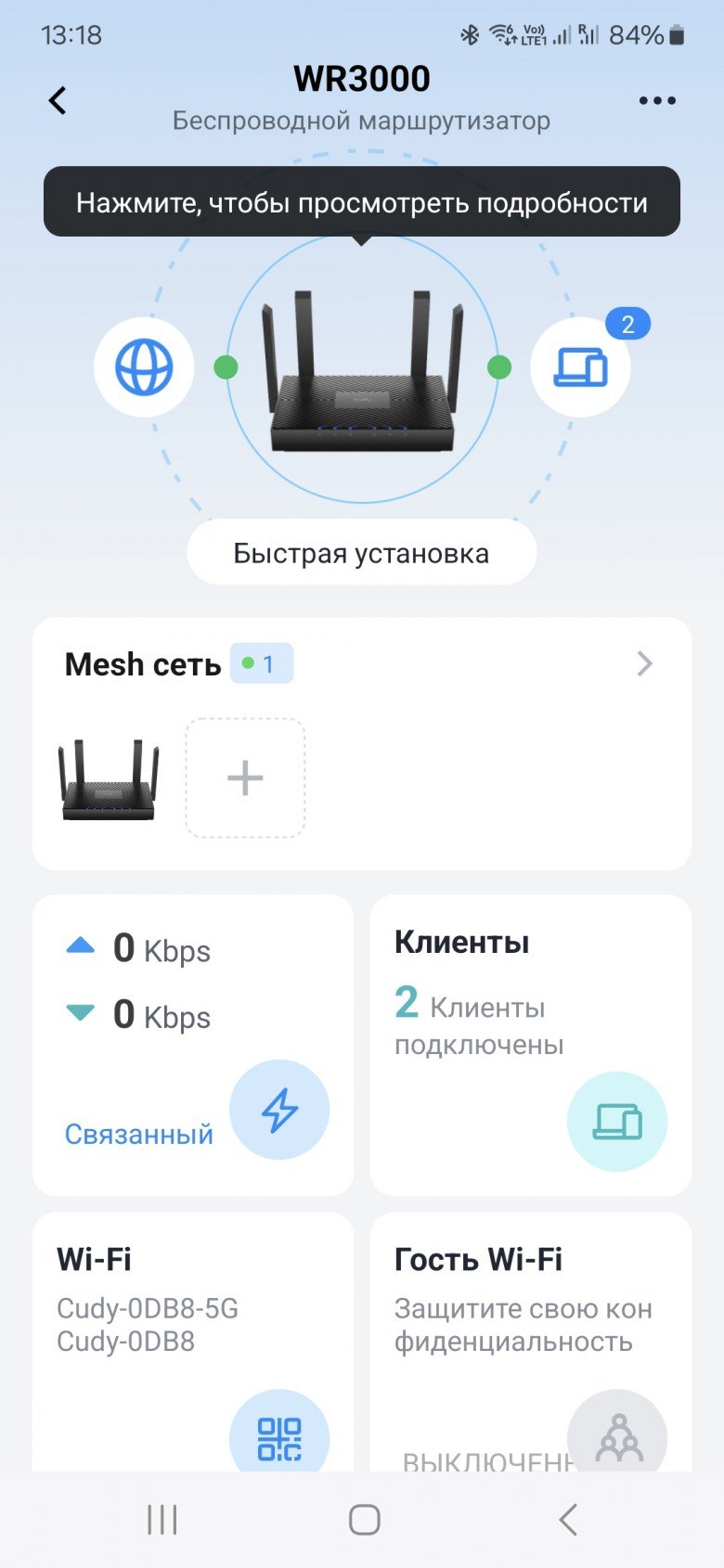Viewport: 724px width, 1568px height.
Task: Add a new mesh device with the plus tile
Action: (244, 778)
